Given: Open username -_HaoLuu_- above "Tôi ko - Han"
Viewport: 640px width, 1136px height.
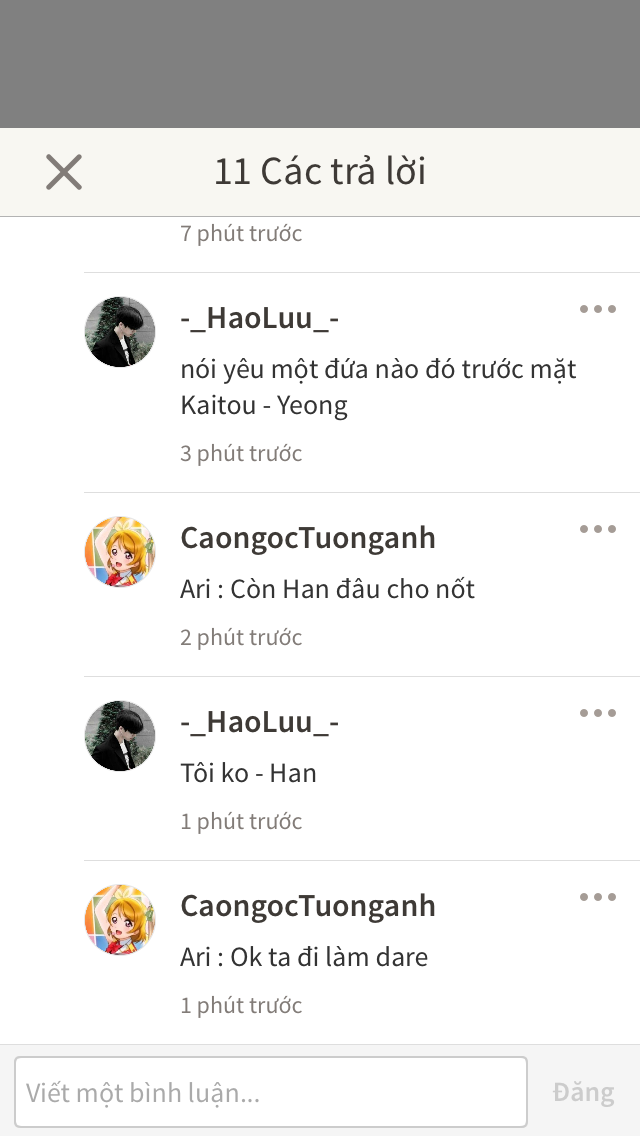Looking at the screenshot, I should (x=259, y=722).
